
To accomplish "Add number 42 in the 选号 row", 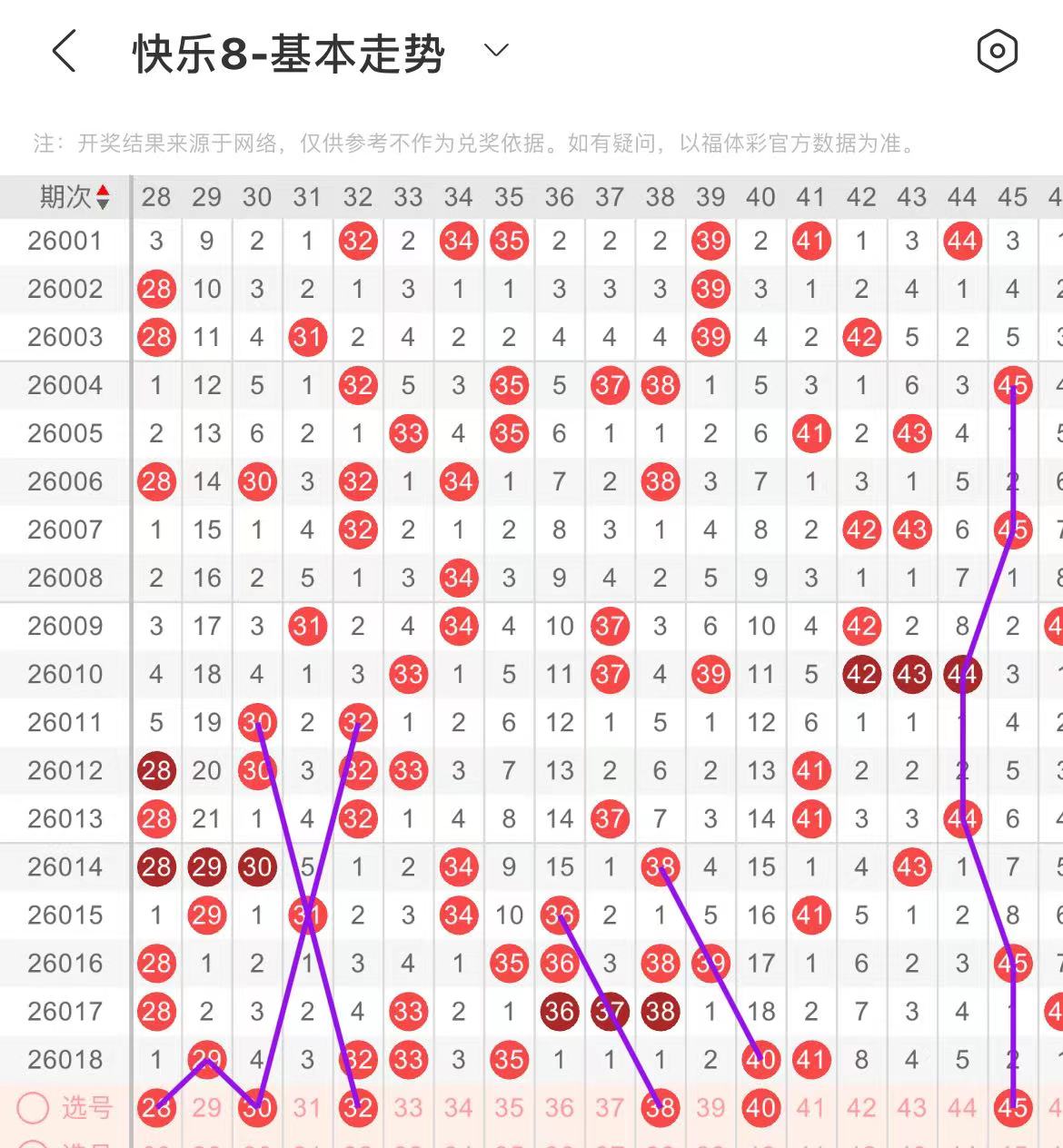I will (861, 1108).
